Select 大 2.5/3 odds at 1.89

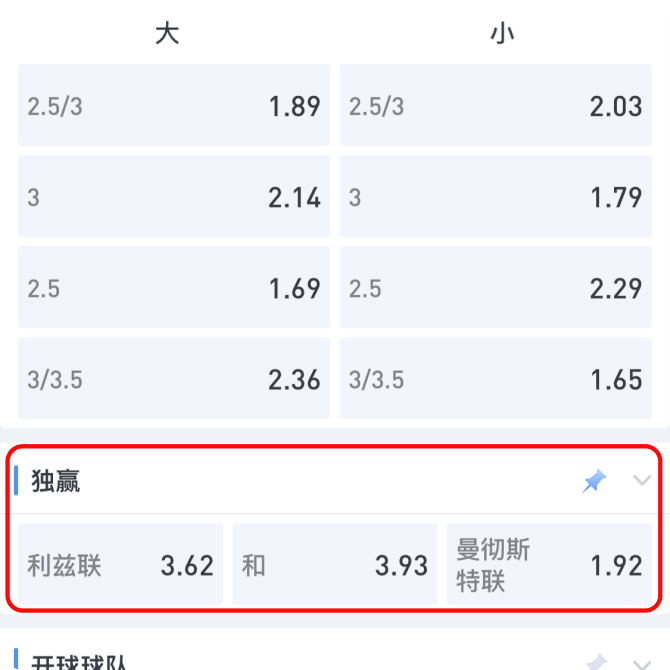pos(174,106)
